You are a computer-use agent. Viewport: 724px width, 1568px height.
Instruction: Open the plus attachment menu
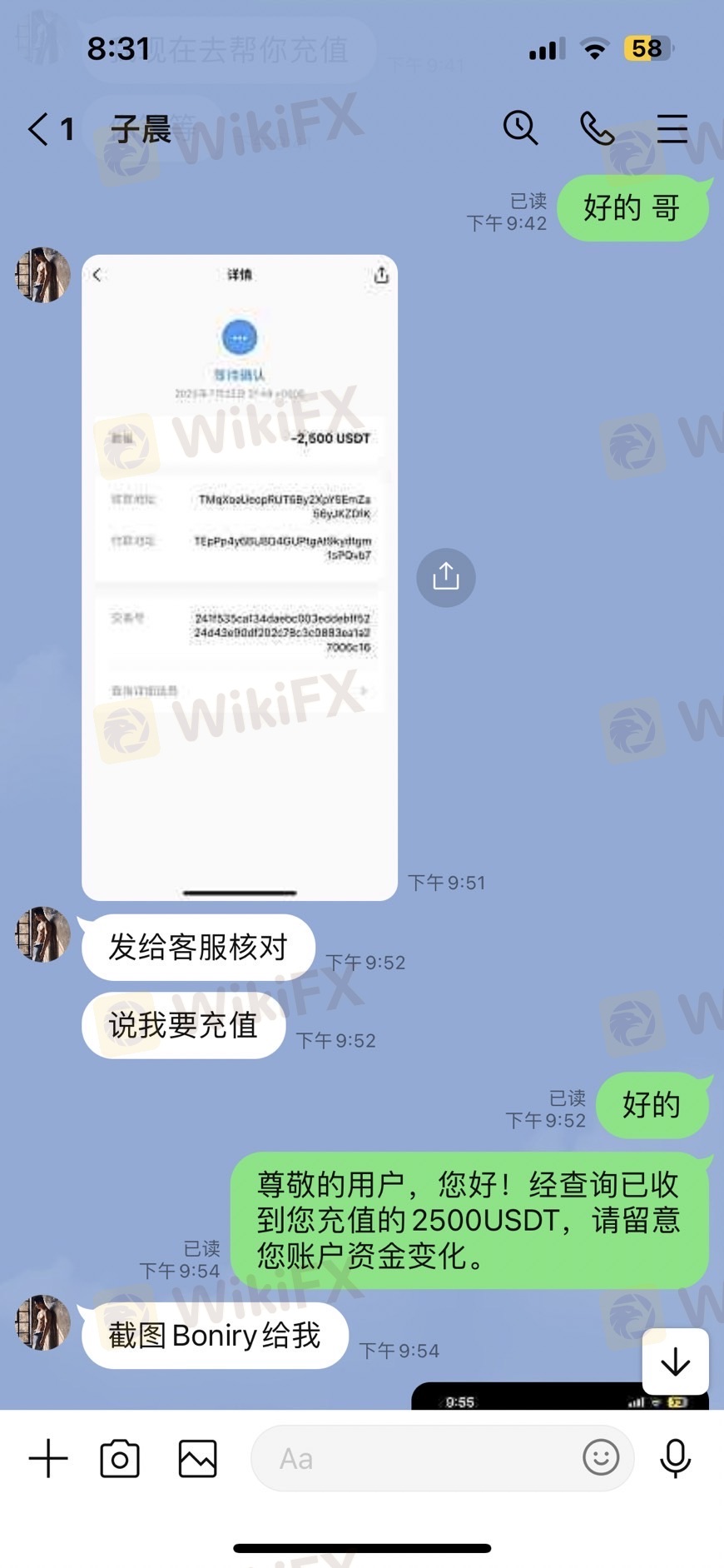click(48, 1458)
